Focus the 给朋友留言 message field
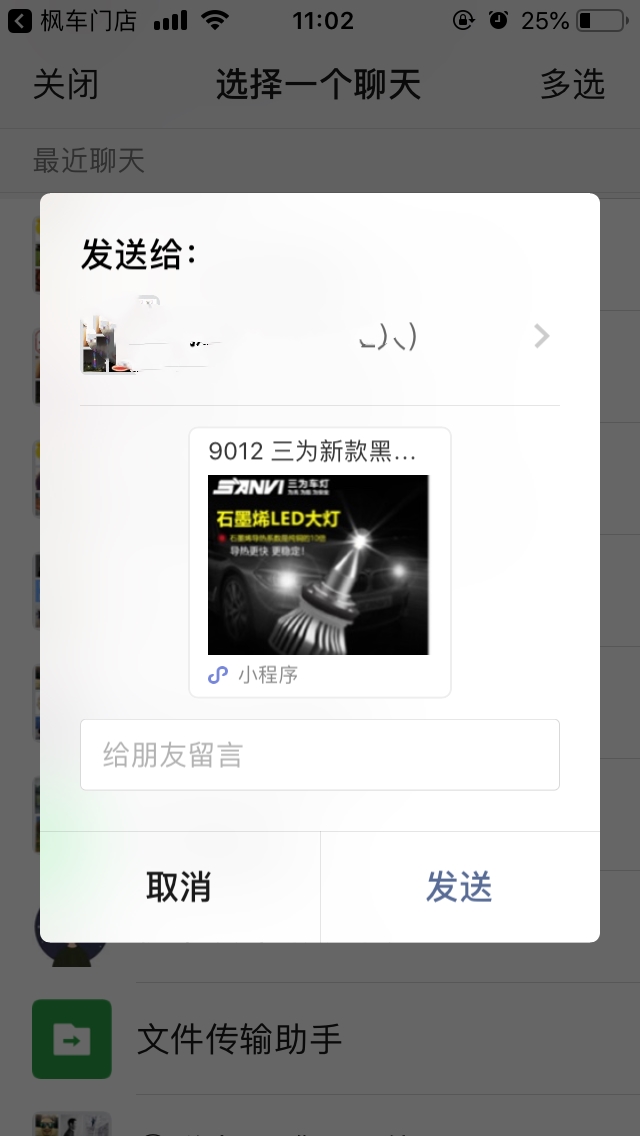640x1136 pixels. pyautogui.click(x=320, y=755)
